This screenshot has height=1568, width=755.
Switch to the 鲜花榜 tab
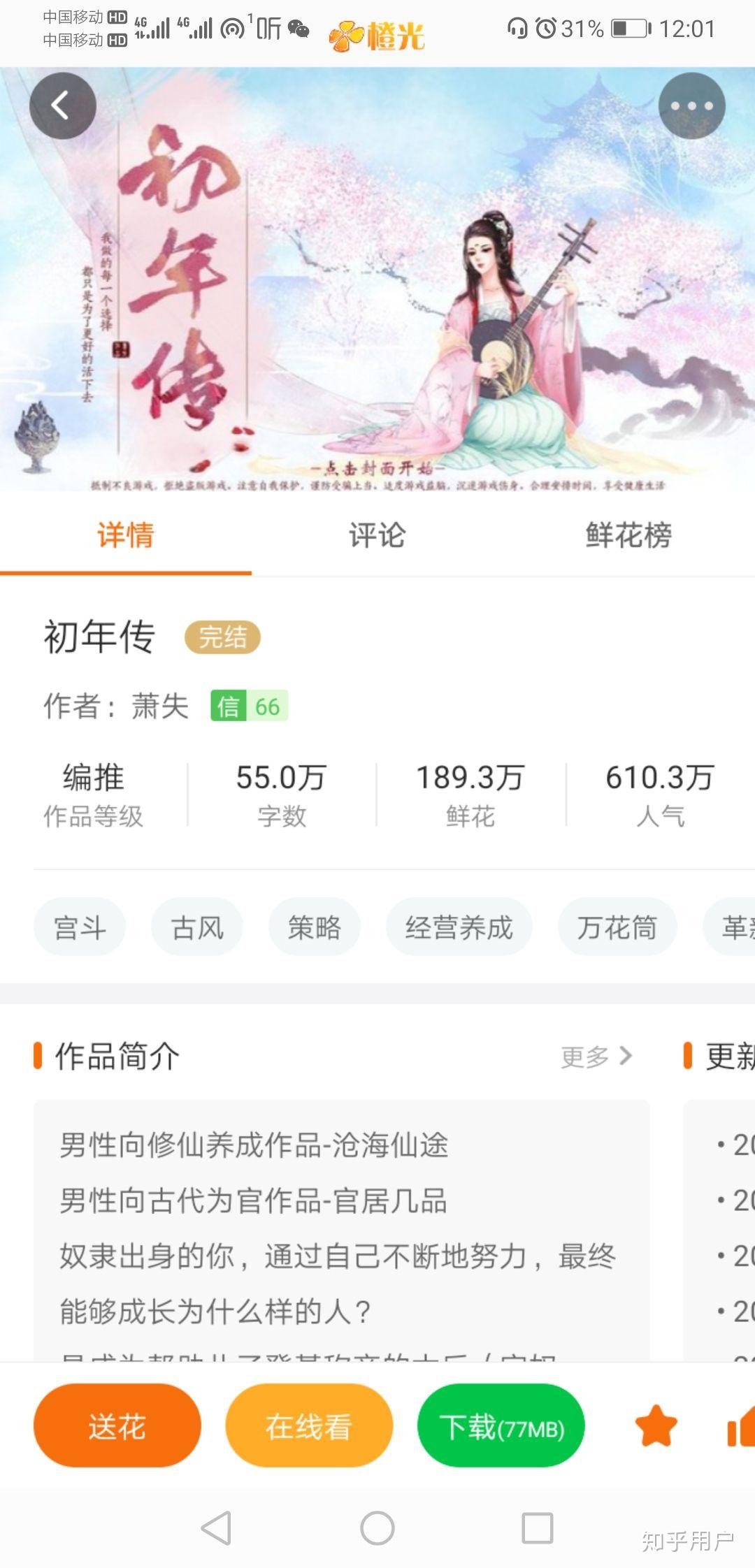click(628, 536)
